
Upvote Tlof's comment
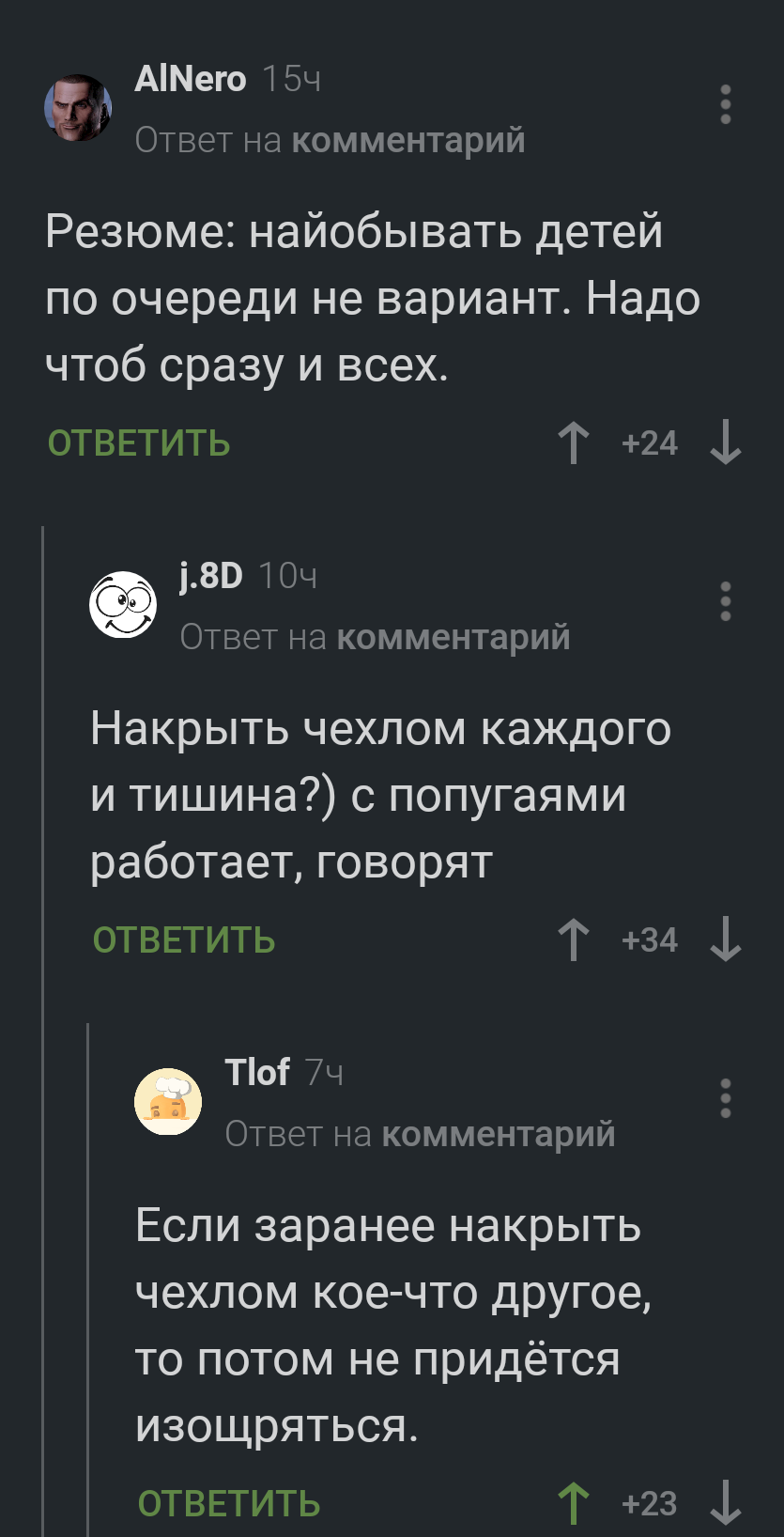pos(573,1503)
